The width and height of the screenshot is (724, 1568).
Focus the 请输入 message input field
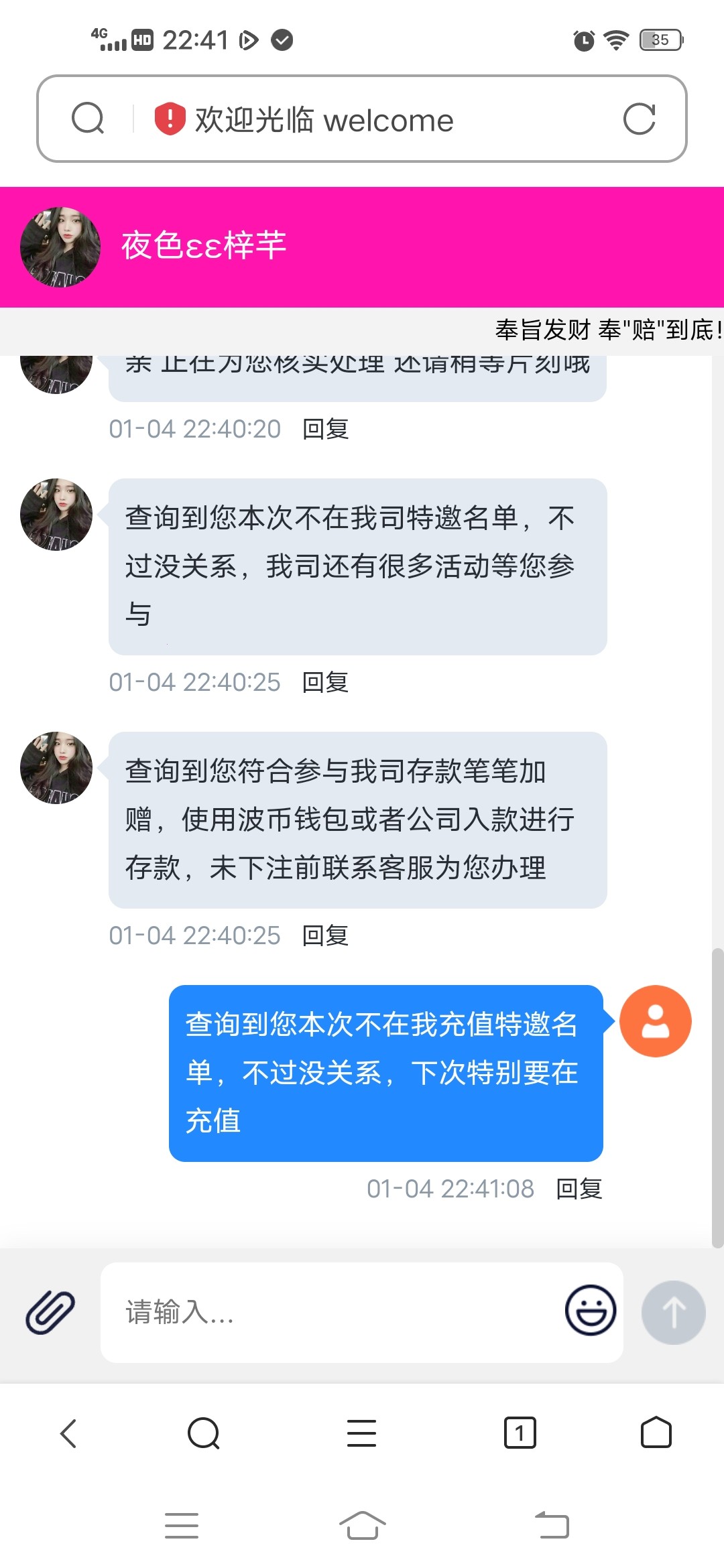[x=328, y=1312]
